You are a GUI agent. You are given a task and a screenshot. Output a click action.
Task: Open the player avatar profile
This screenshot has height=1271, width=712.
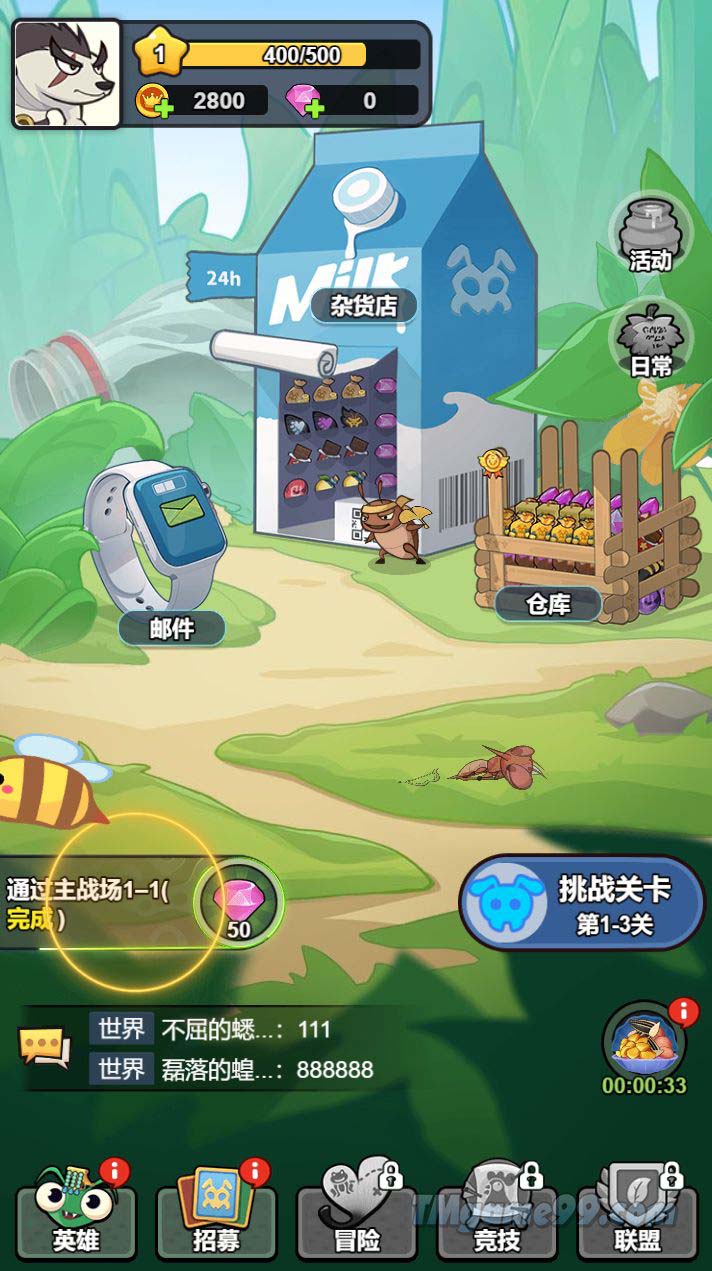(67, 75)
